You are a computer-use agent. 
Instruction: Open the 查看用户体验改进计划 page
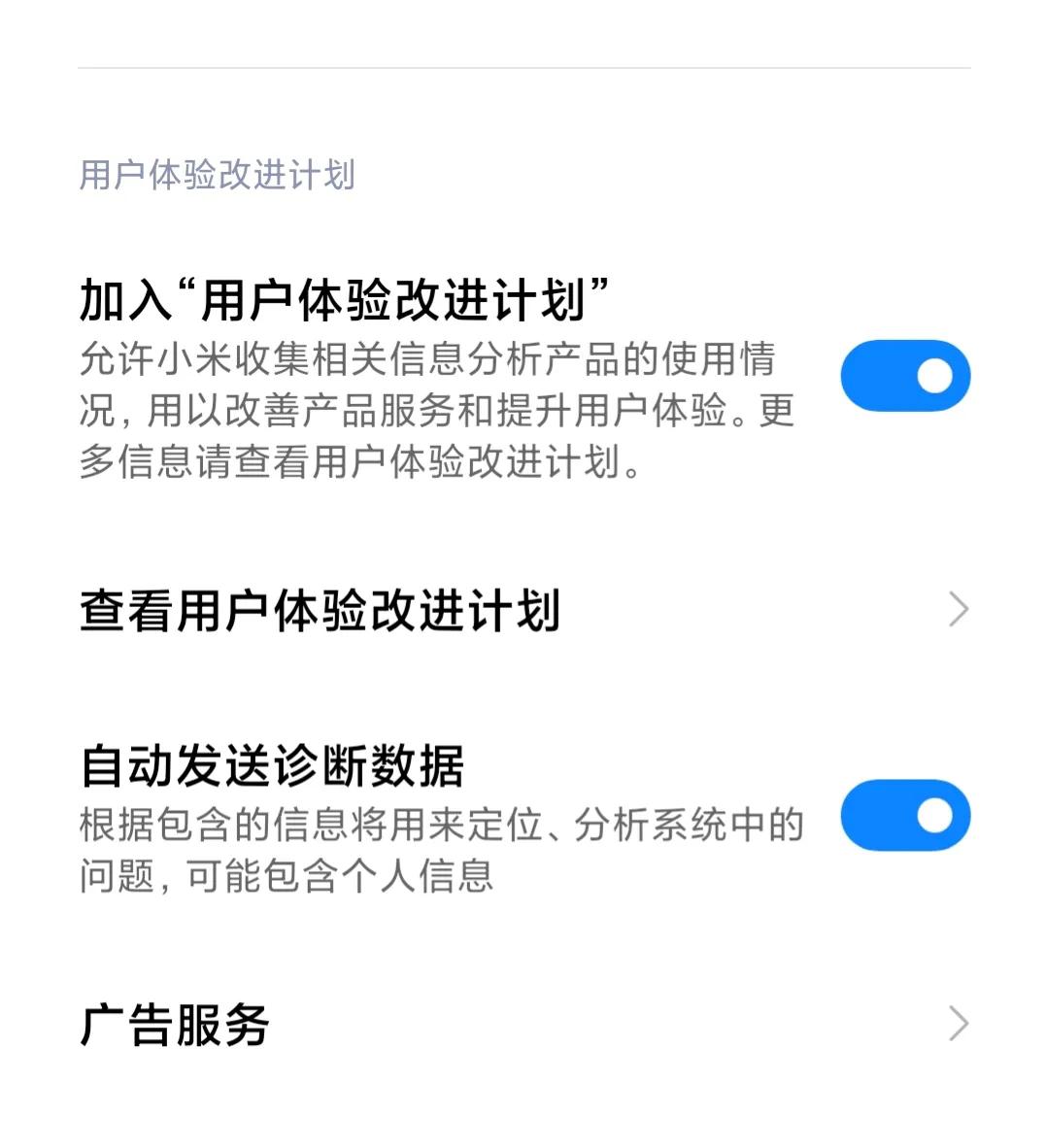pyautogui.click(x=321, y=610)
